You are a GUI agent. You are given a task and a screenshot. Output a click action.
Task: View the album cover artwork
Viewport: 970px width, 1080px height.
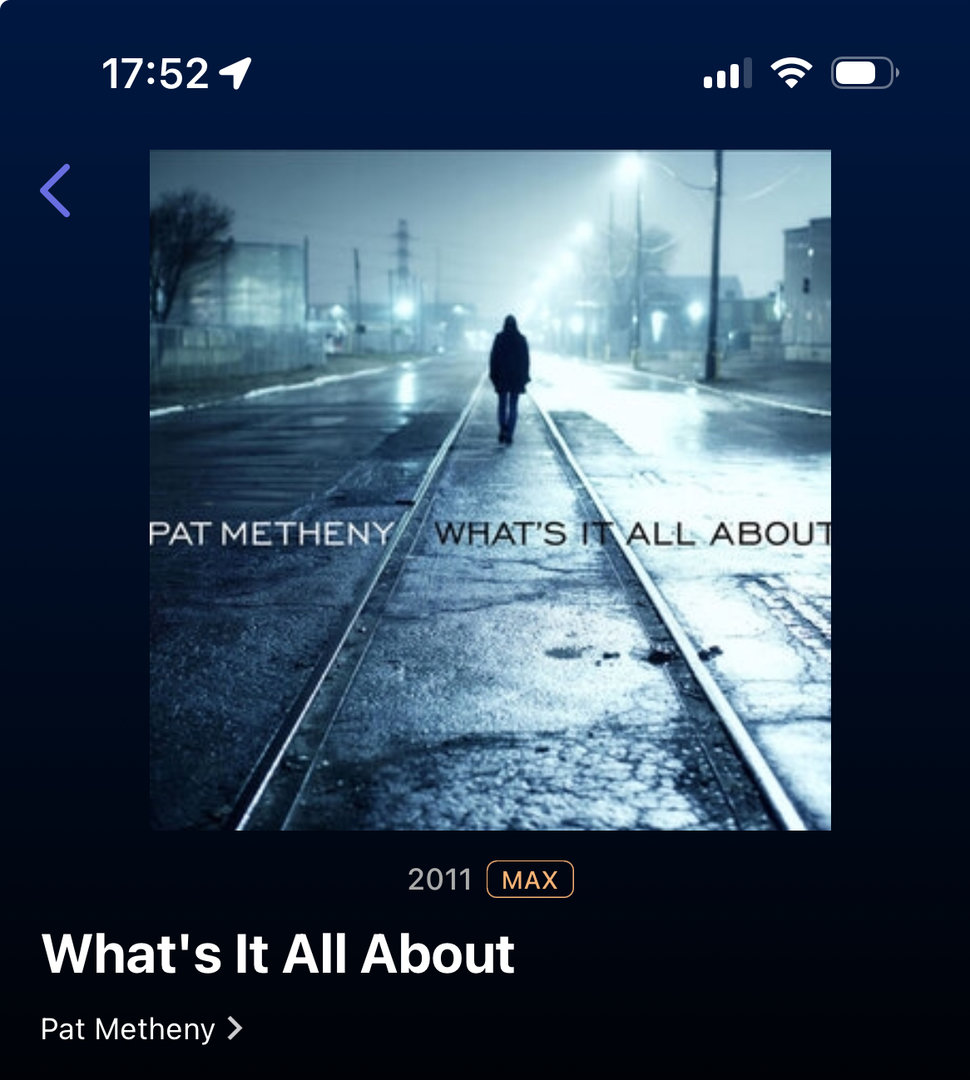click(x=490, y=490)
